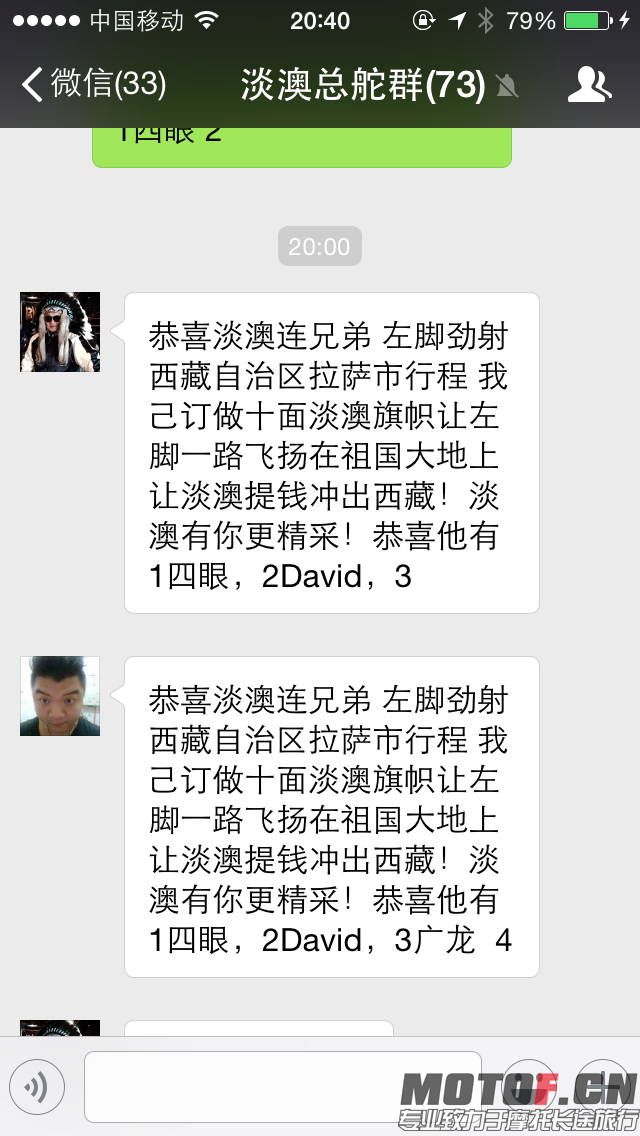Open group members info icon
This screenshot has width=640, height=1136.
(589, 85)
